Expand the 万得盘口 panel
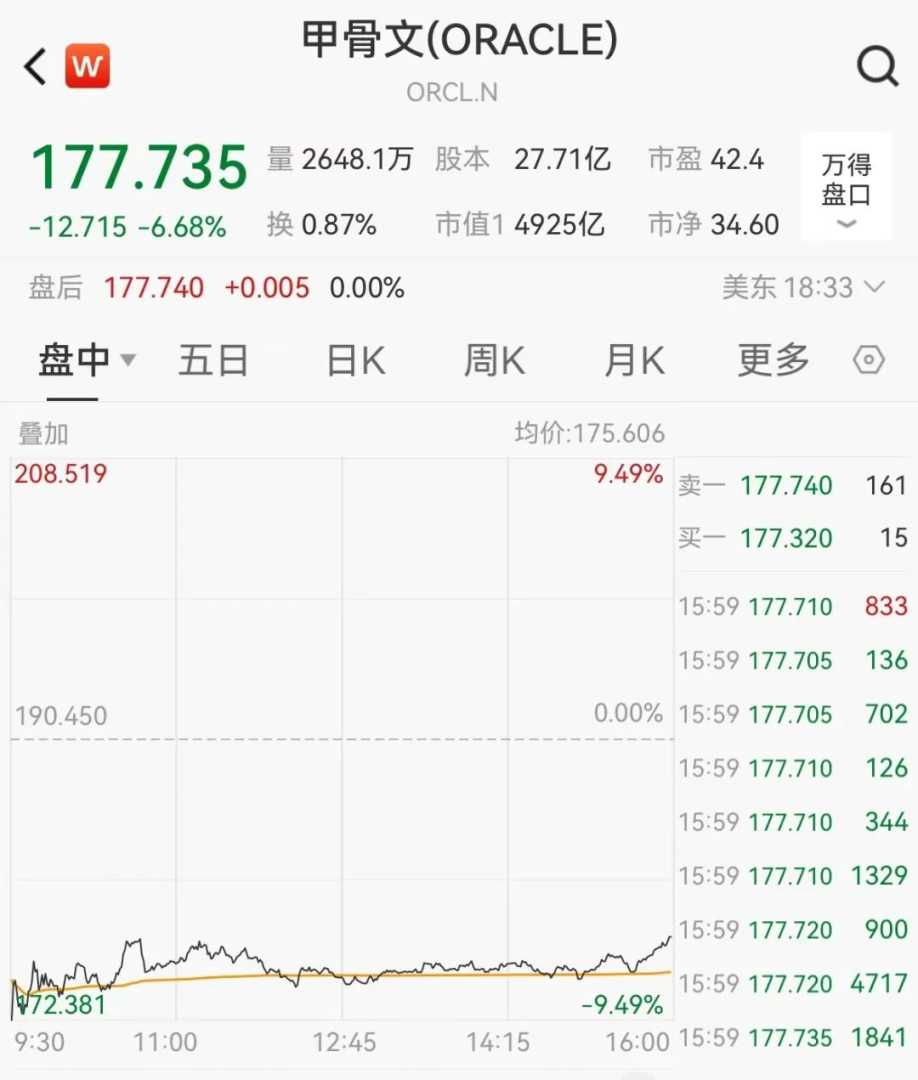The width and height of the screenshot is (918, 1080). (846, 188)
